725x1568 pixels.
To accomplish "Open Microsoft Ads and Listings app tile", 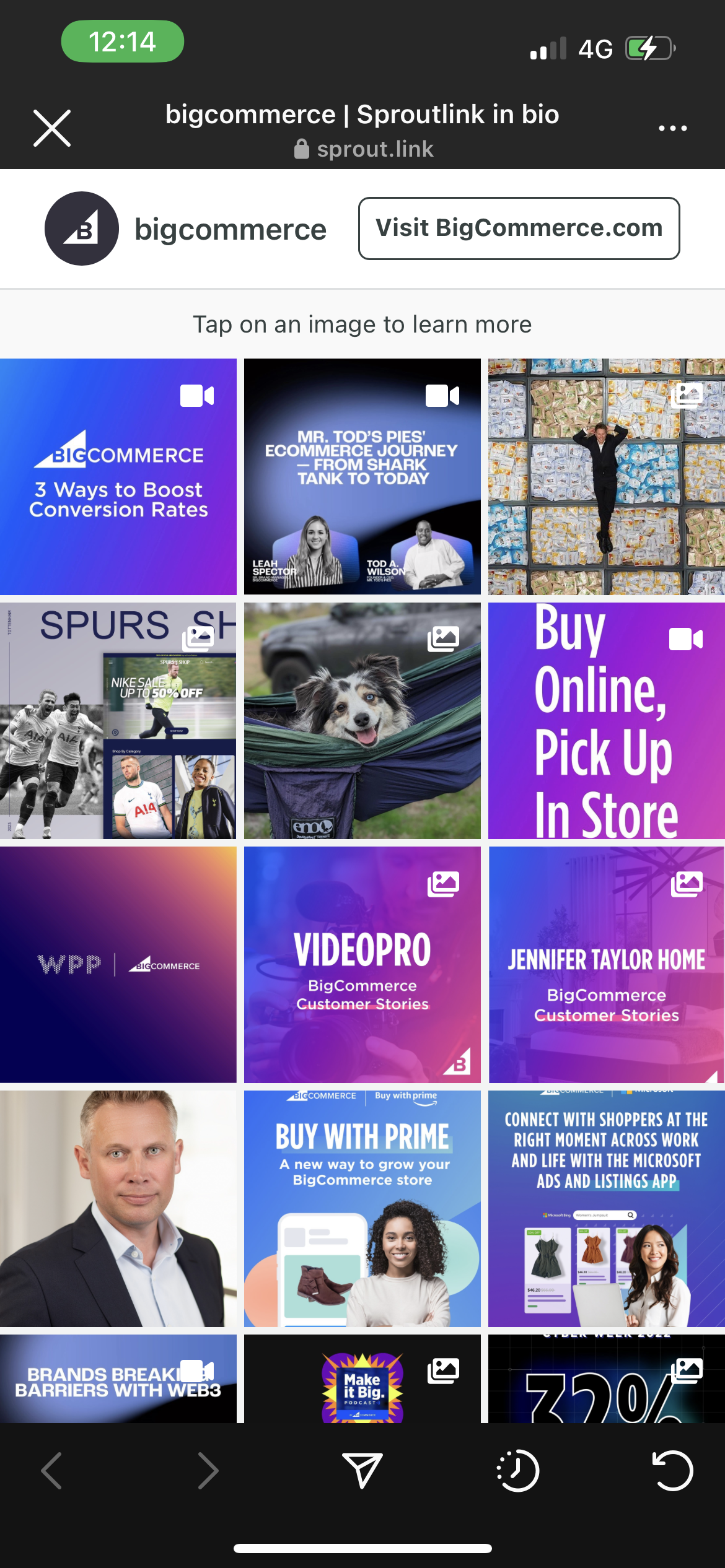I will point(606,1209).
